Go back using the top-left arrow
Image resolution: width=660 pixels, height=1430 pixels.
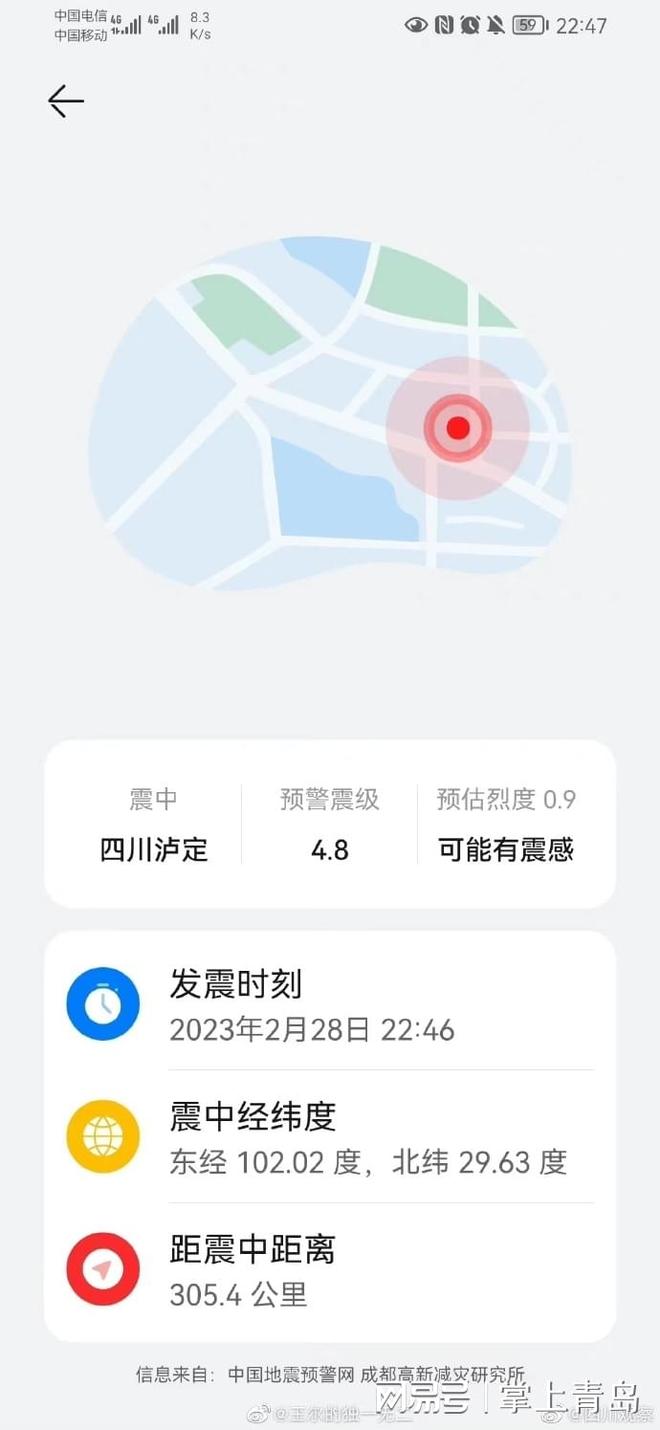pyautogui.click(x=66, y=101)
